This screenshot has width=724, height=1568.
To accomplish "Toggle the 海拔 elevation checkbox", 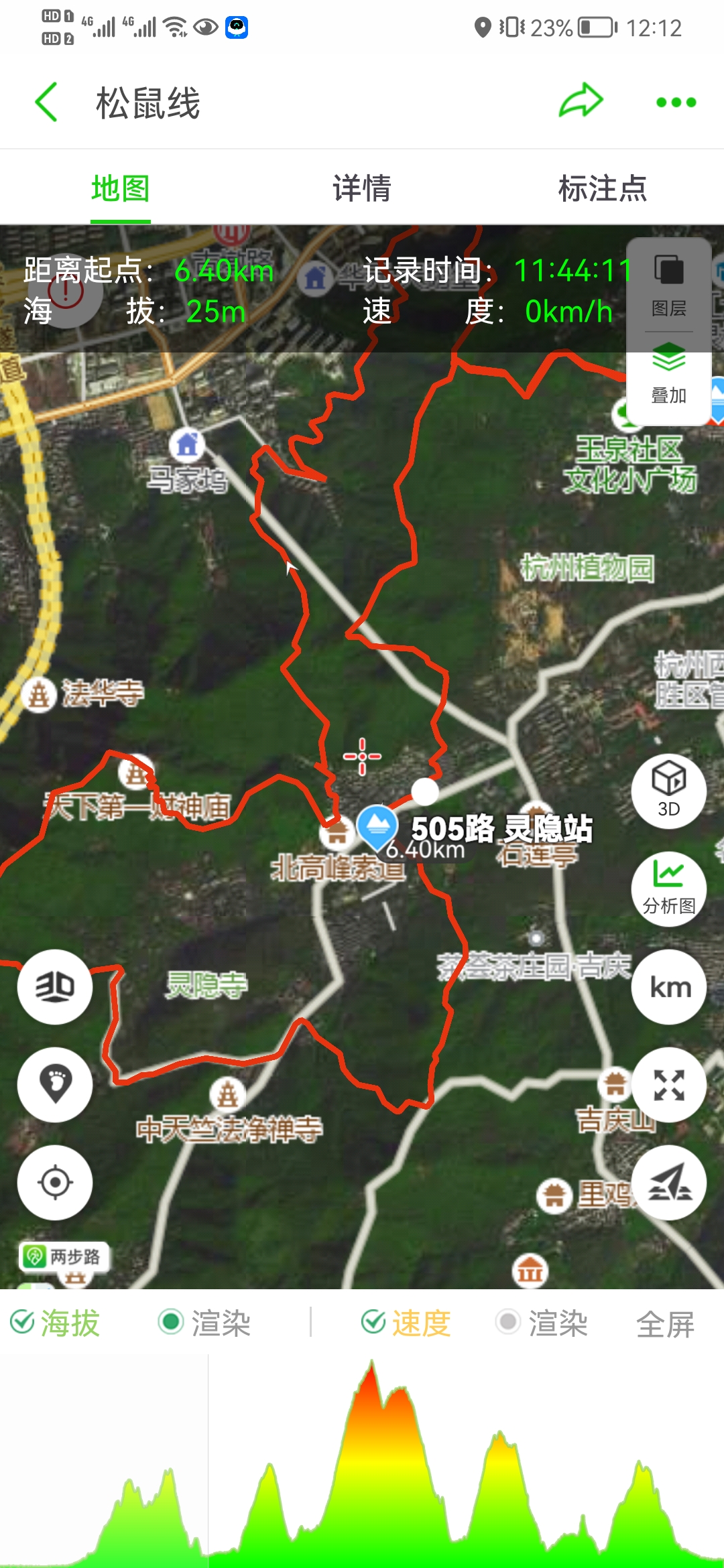I will pos(55,1323).
